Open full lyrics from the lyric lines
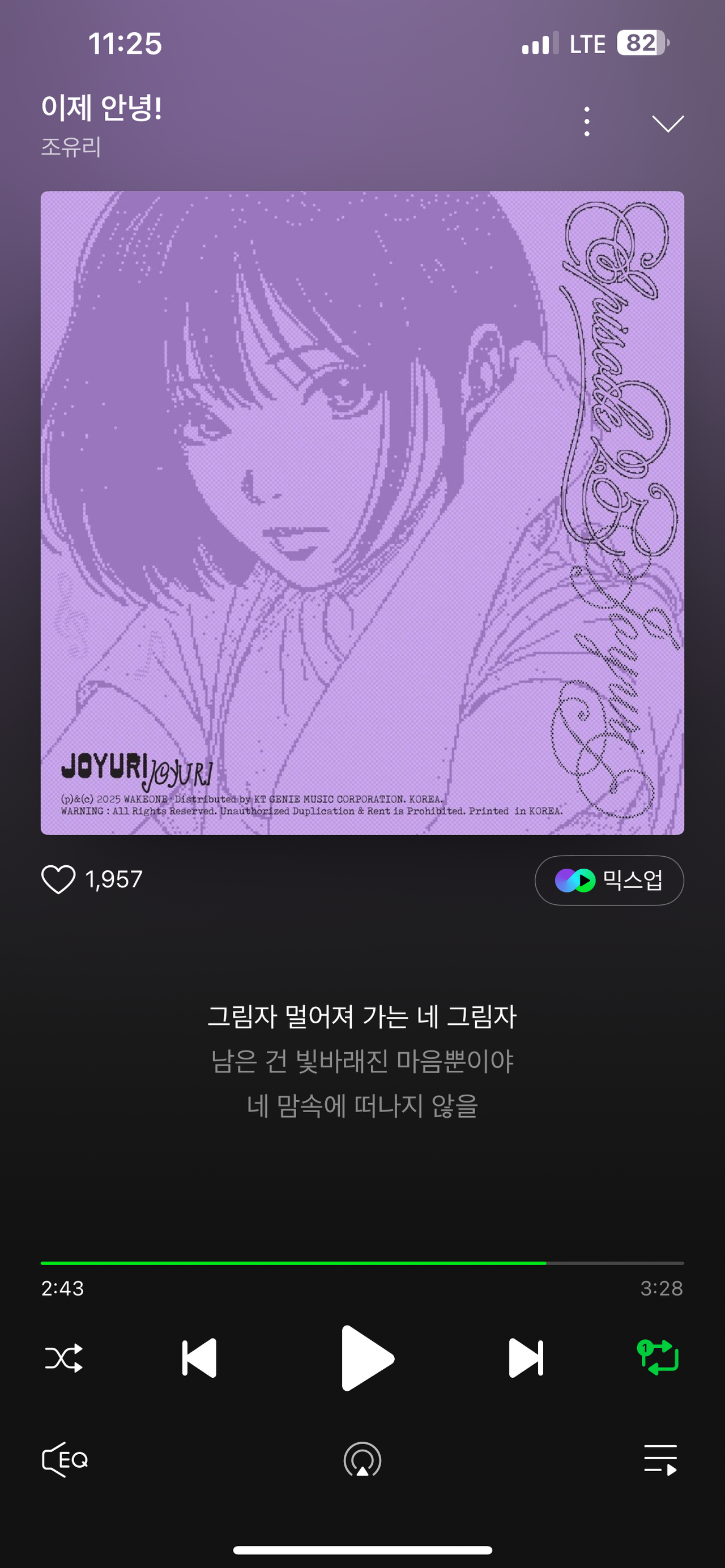This screenshot has height=1568, width=725. [x=362, y=1061]
